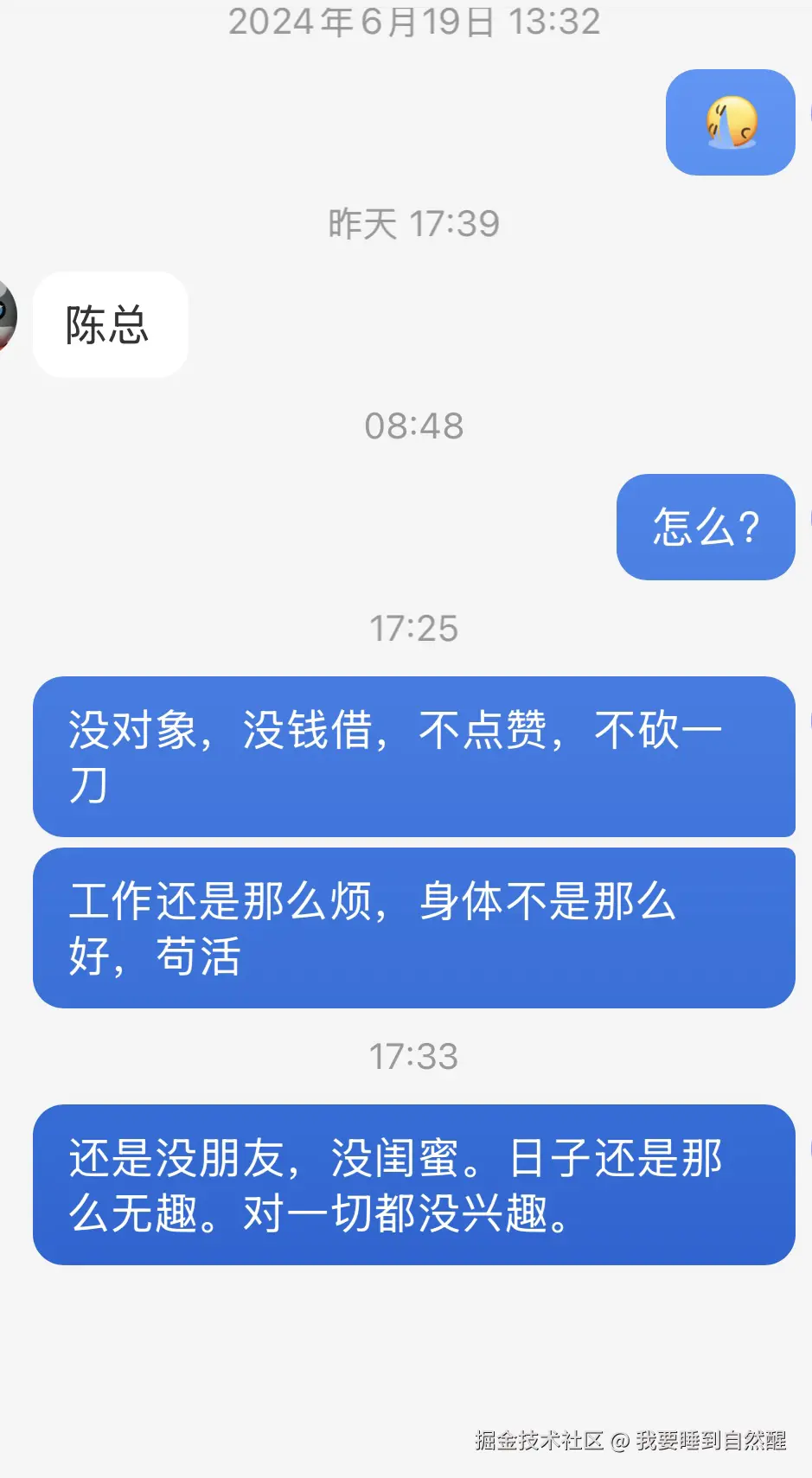This screenshot has width=812, height=1478.
Task: Tap the crying emoji sticker message
Action: [x=729, y=123]
